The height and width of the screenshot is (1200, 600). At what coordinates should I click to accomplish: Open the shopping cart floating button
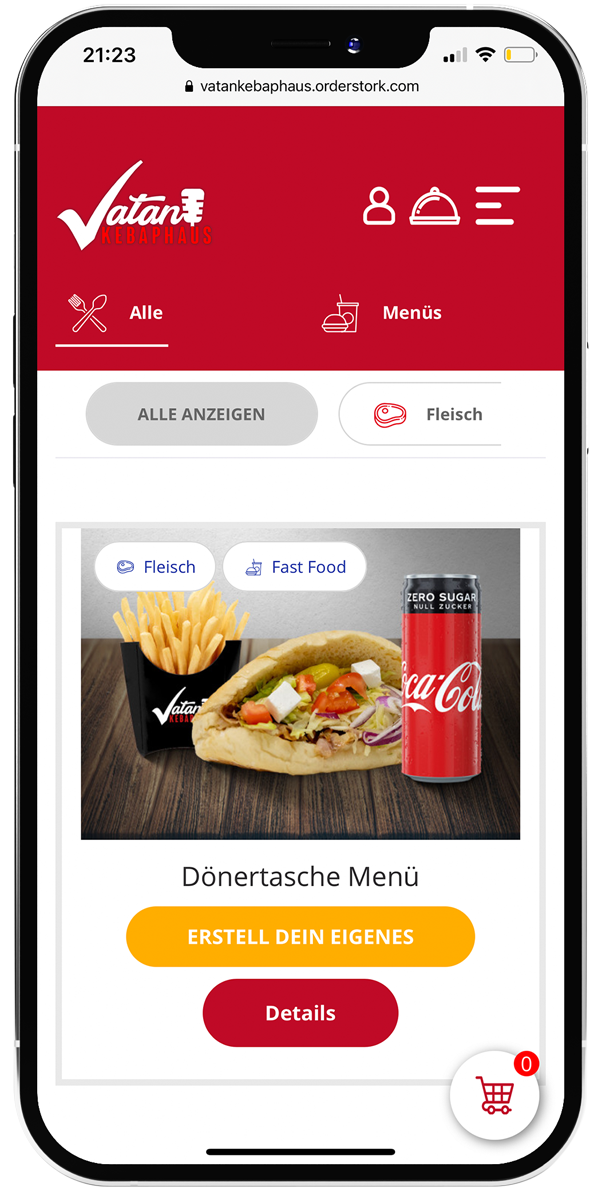pyautogui.click(x=495, y=1095)
